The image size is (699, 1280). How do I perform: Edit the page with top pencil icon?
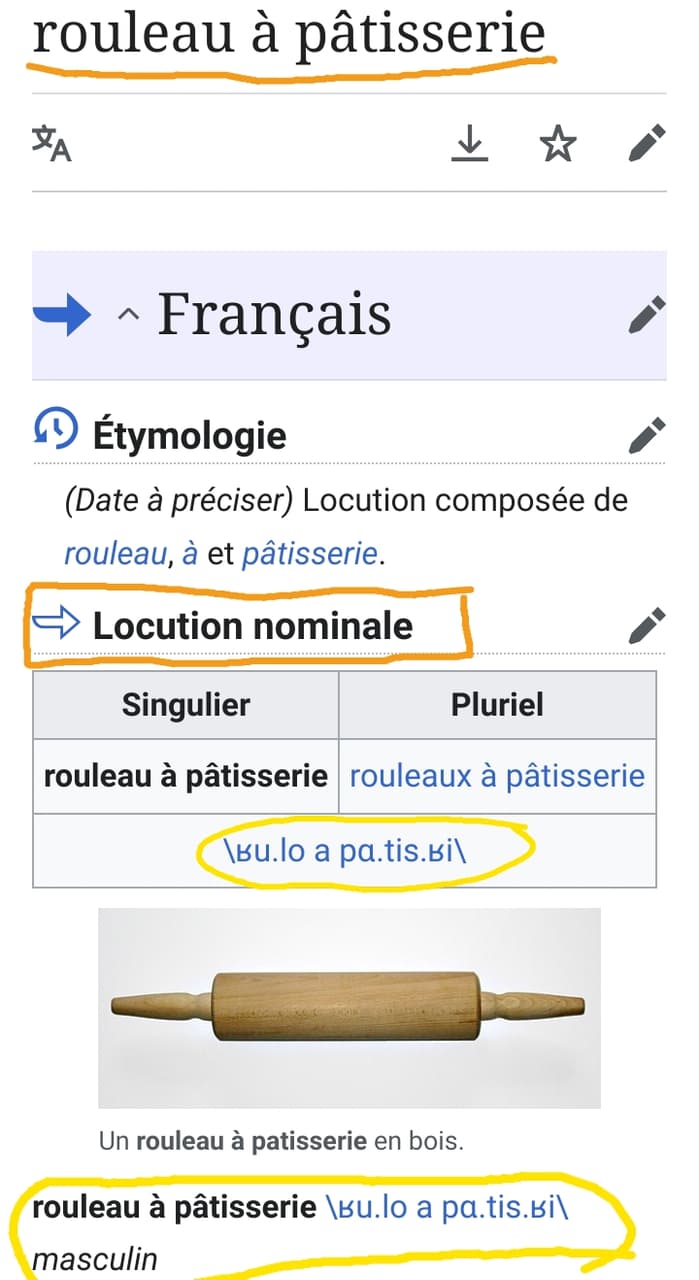click(647, 144)
